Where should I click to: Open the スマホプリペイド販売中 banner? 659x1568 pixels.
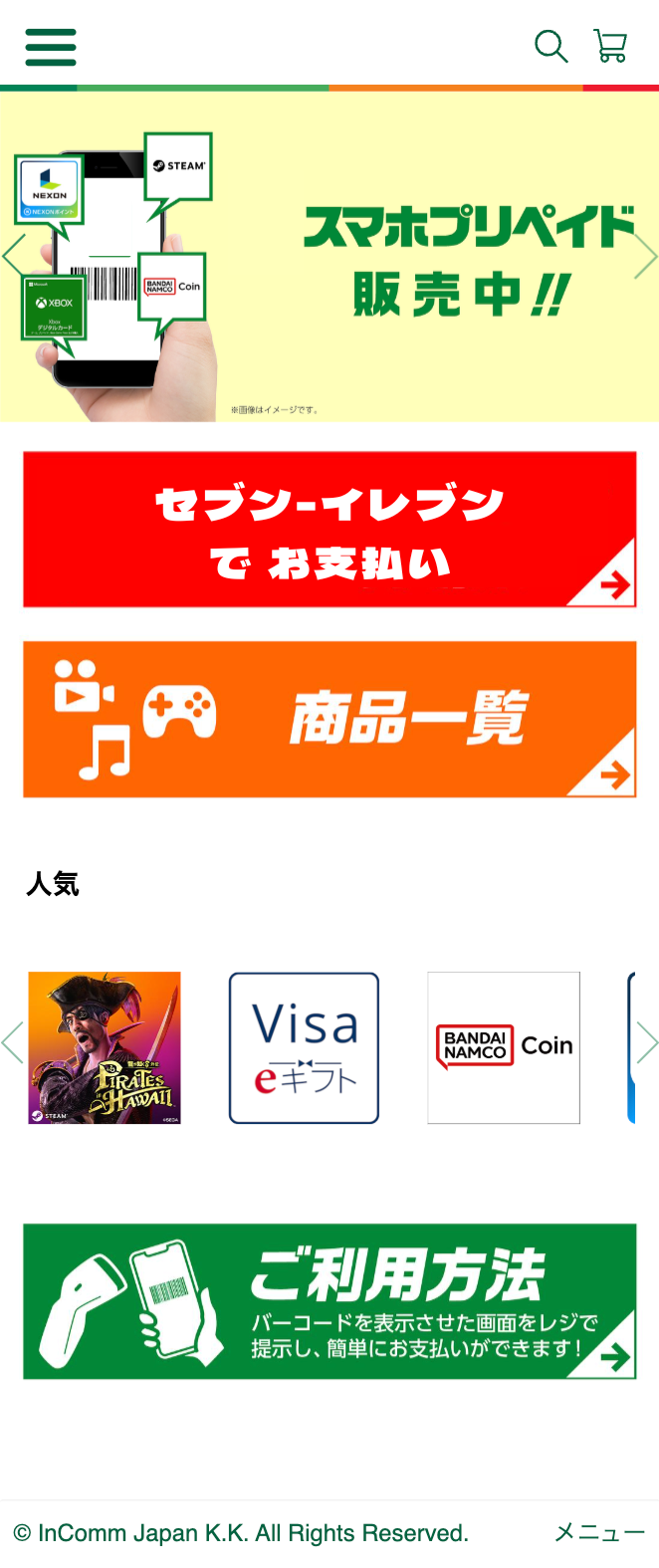329,257
